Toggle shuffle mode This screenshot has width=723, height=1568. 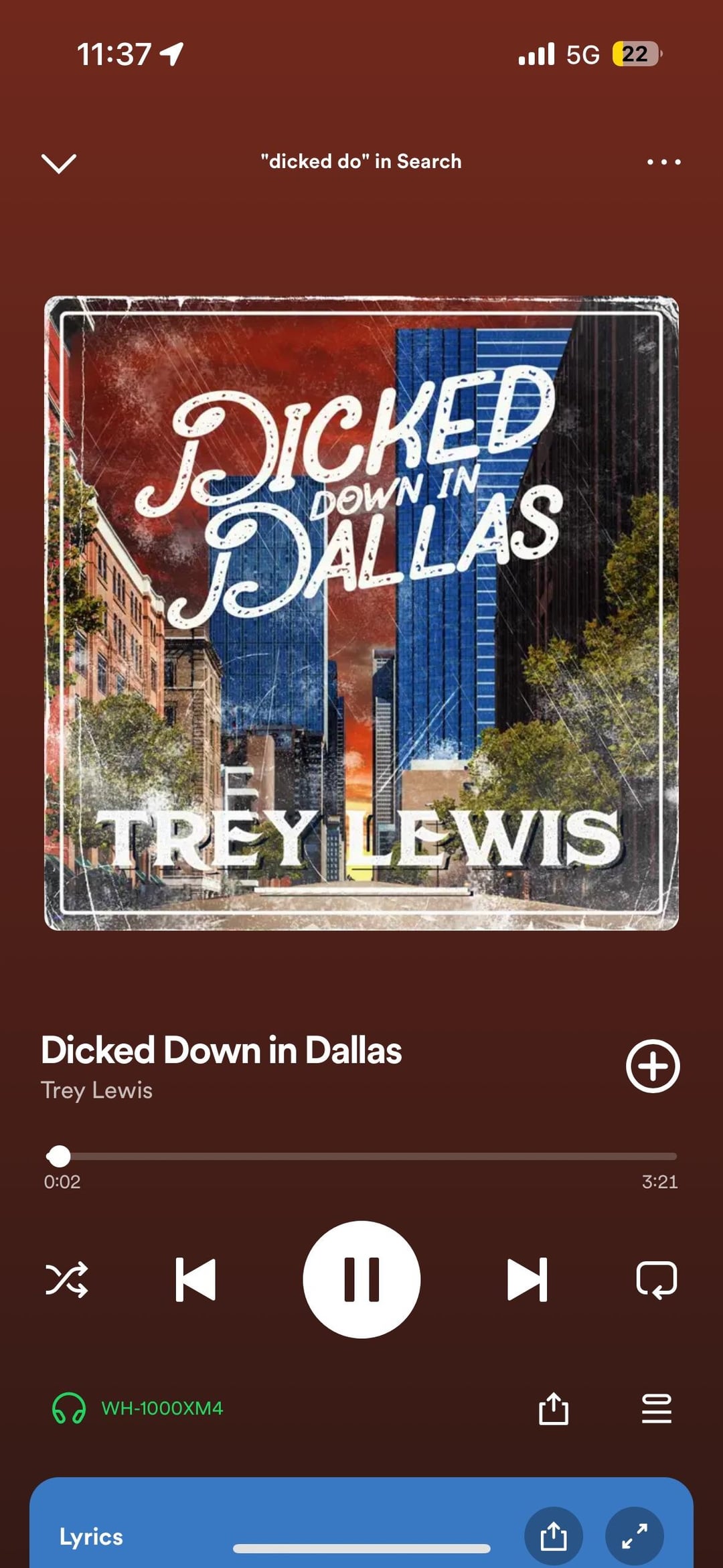pyautogui.click(x=66, y=1279)
